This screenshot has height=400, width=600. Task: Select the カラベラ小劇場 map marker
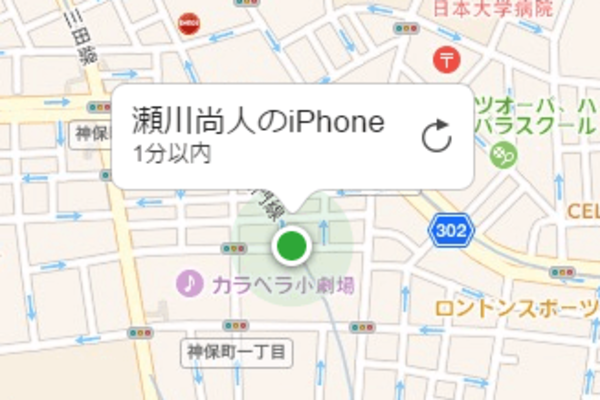coord(189,283)
